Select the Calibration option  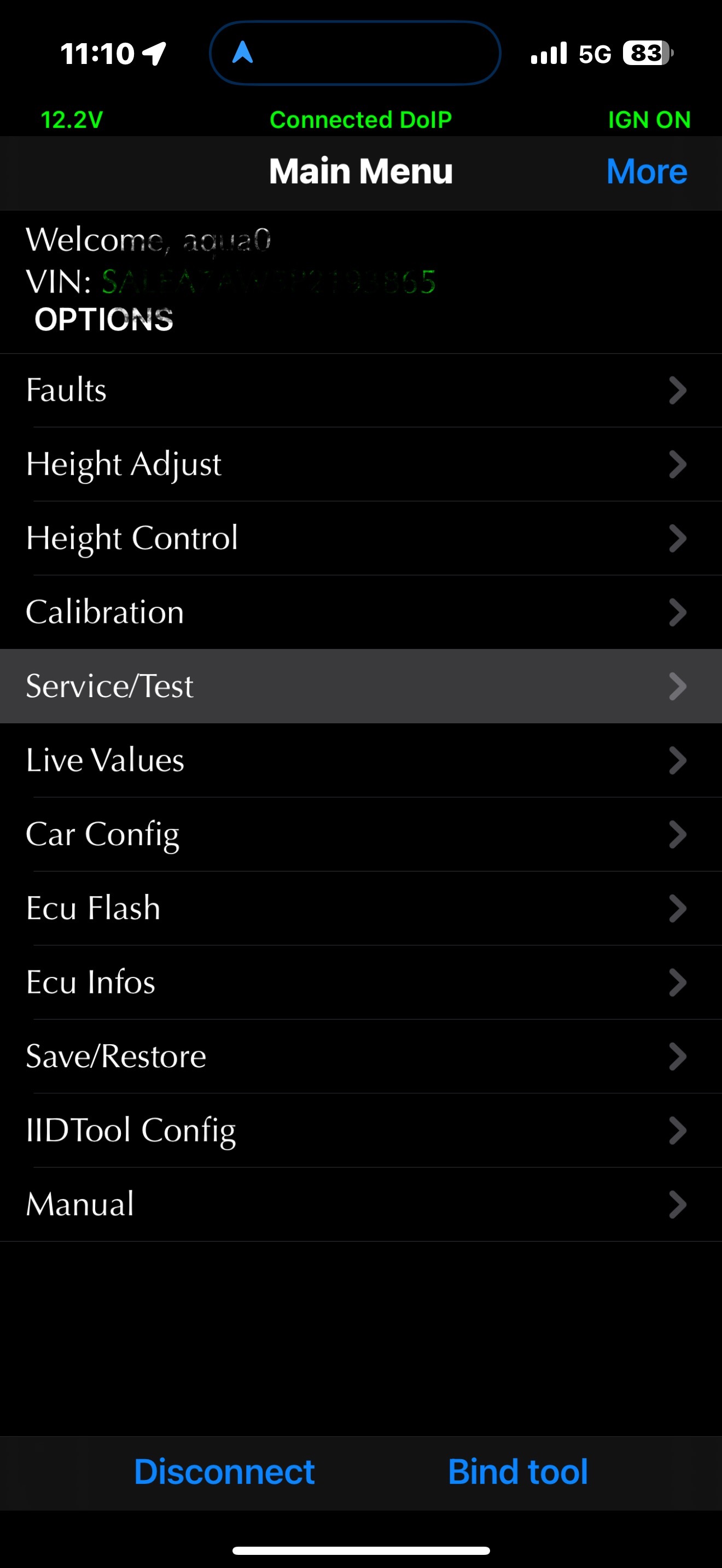click(361, 612)
